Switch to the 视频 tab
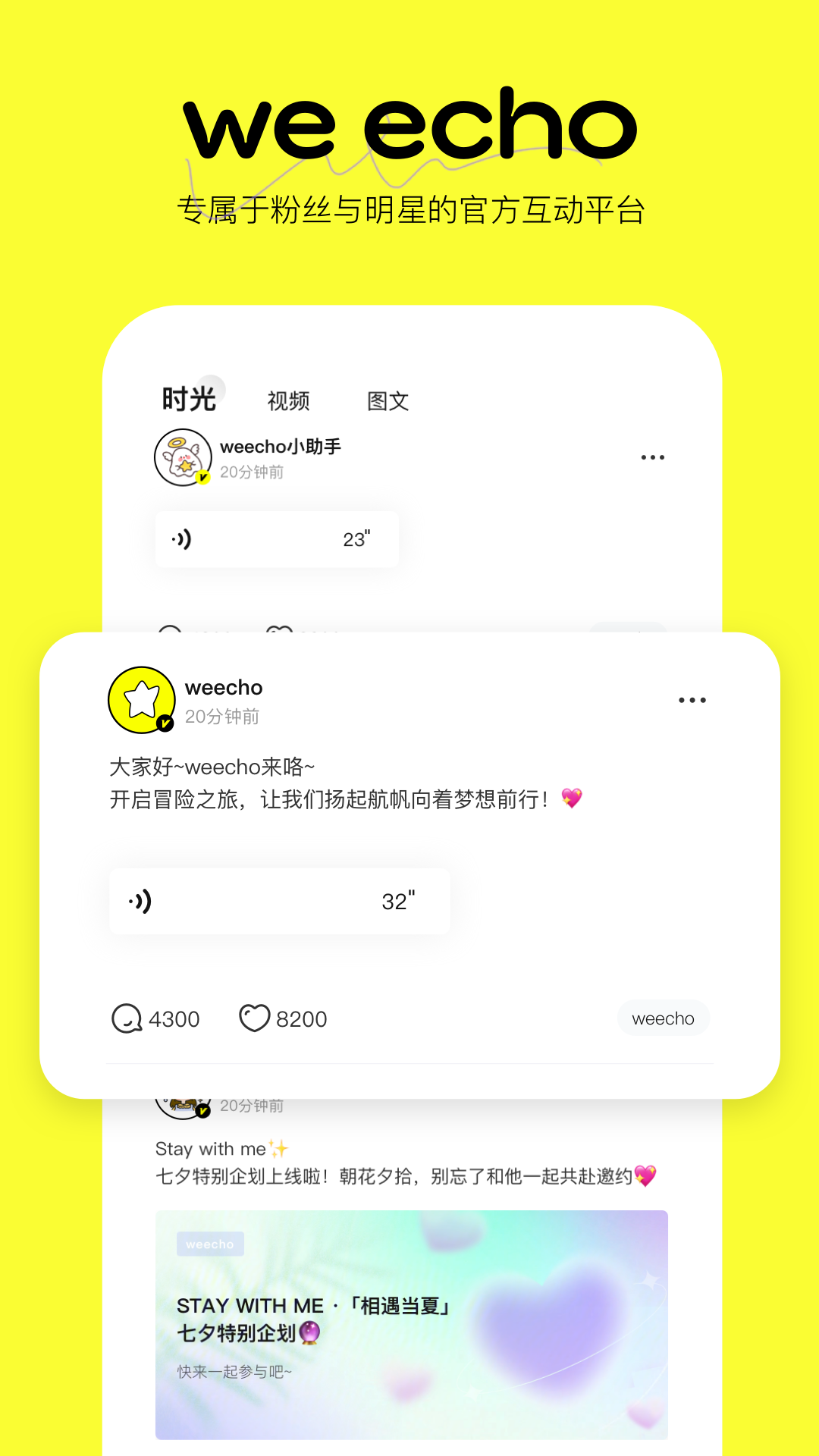819x1456 pixels. click(288, 400)
